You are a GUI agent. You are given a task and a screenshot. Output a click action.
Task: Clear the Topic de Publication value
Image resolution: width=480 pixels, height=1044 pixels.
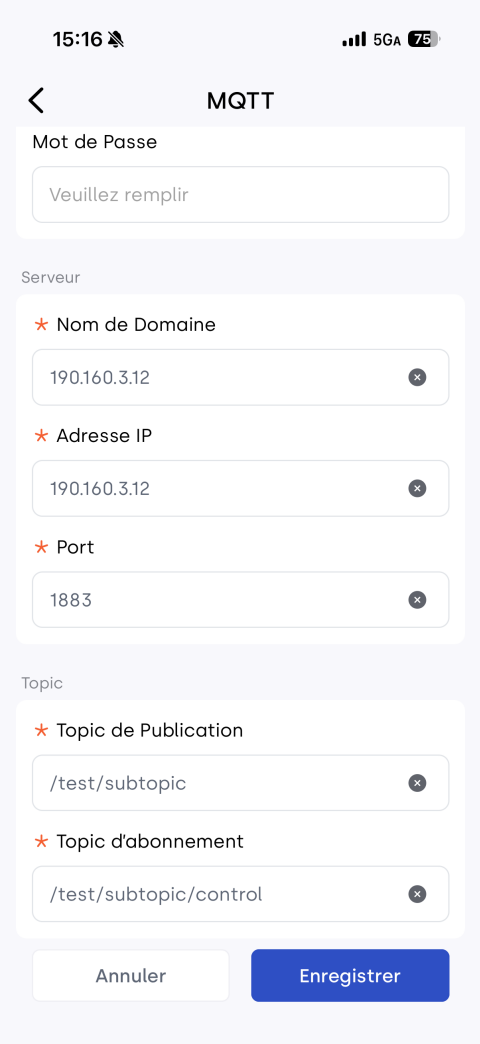pyautogui.click(x=417, y=783)
